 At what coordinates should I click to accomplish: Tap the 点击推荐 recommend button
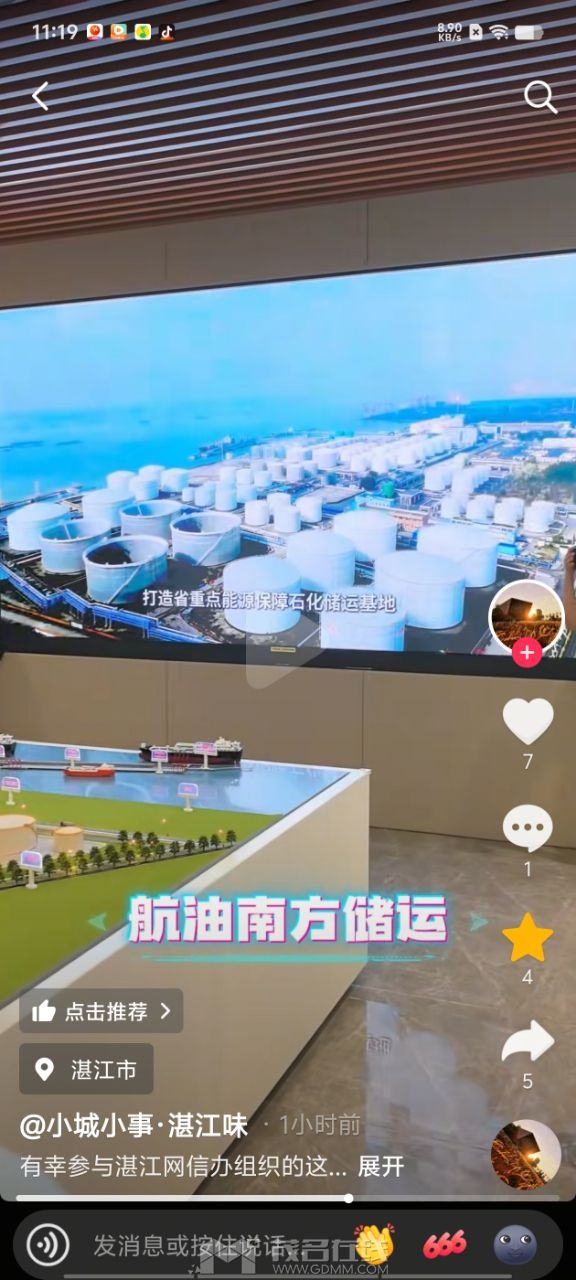pyautogui.click(x=101, y=1011)
